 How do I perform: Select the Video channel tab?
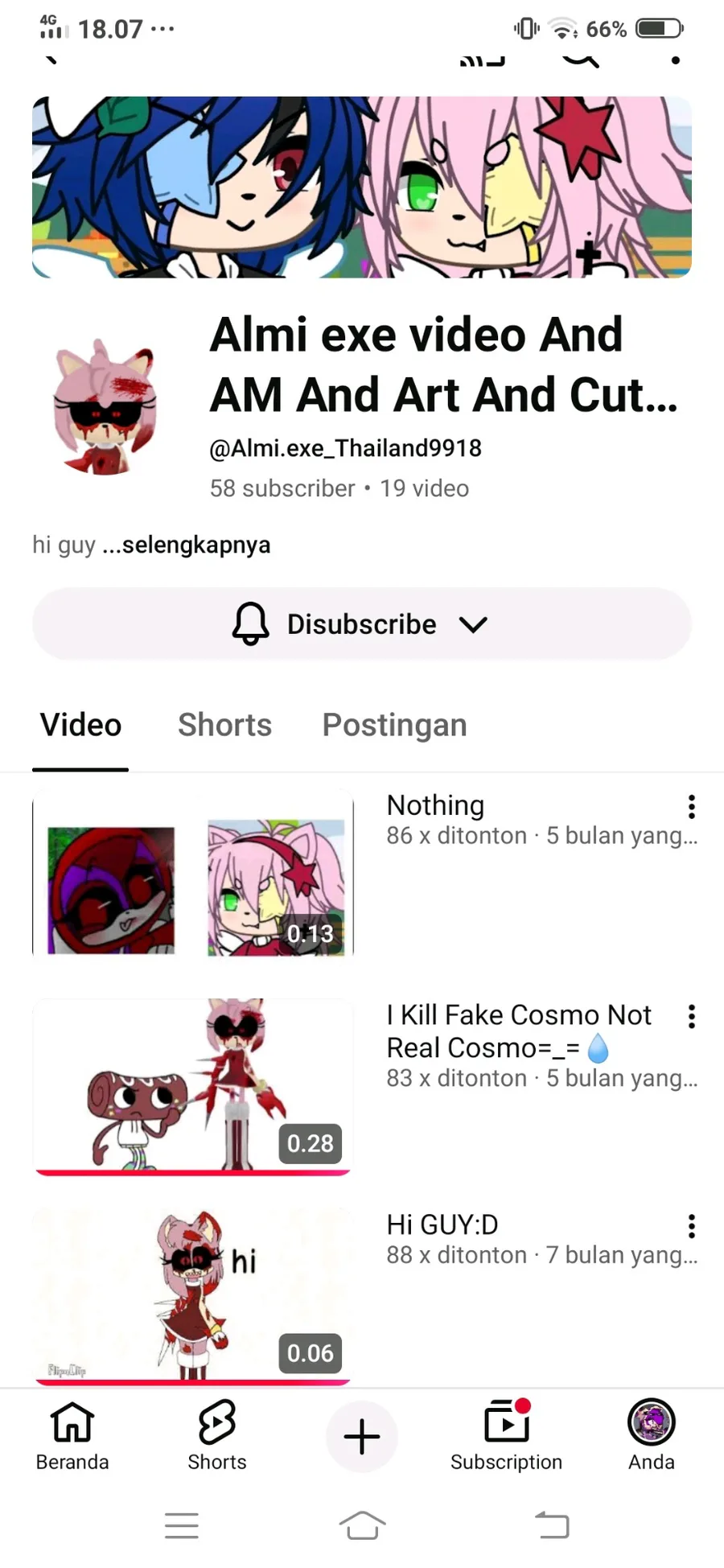80,725
